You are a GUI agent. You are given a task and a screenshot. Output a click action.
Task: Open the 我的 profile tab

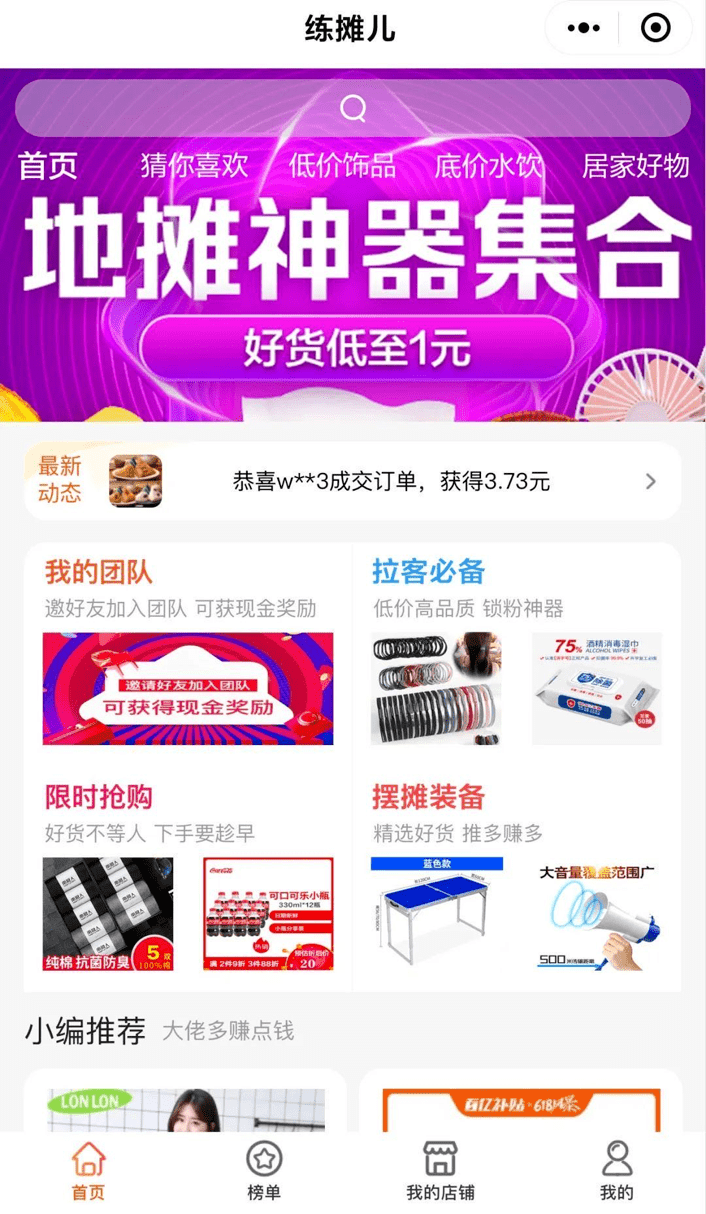(x=617, y=1171)
